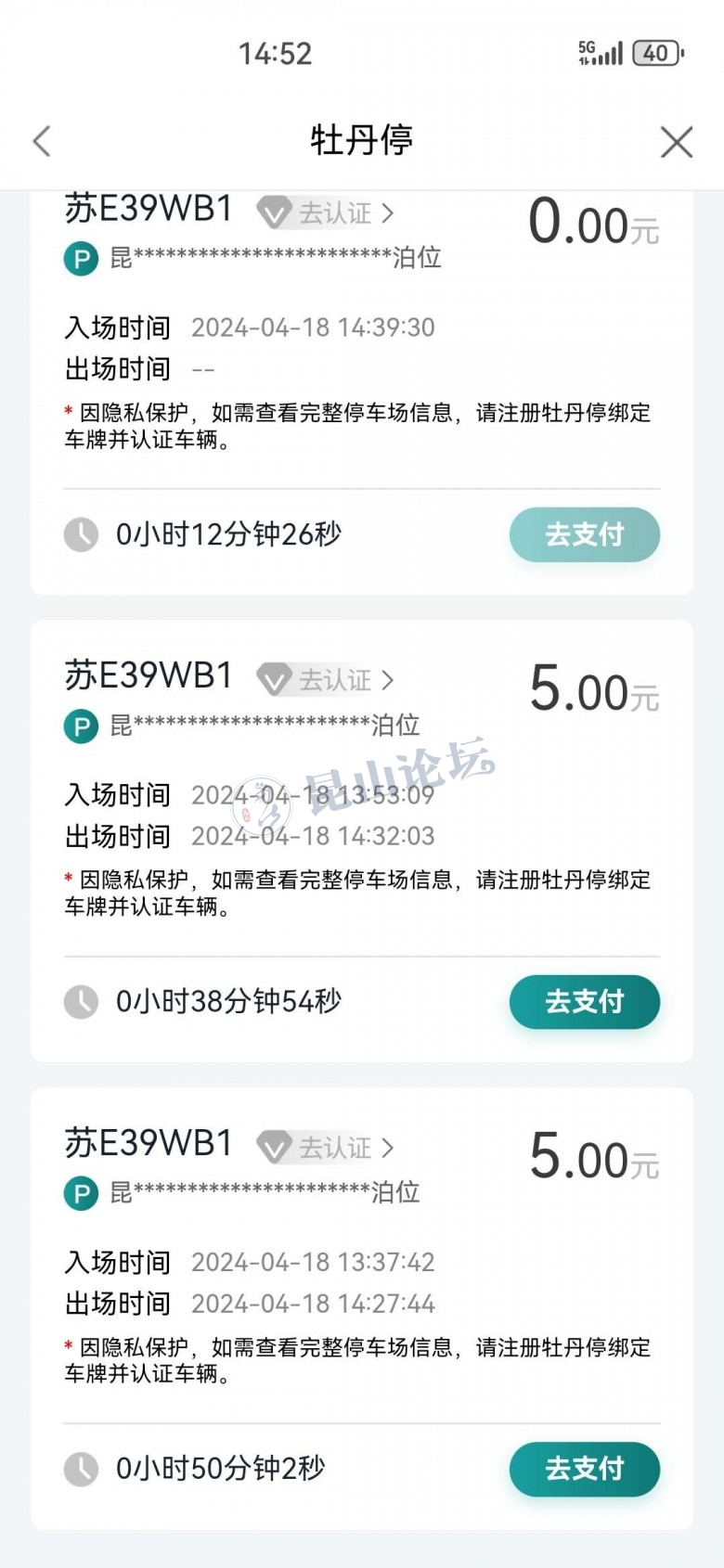Pay the 50分钟2秒 parking fee
724x1568 pixels.
[x=584, y=1469]
